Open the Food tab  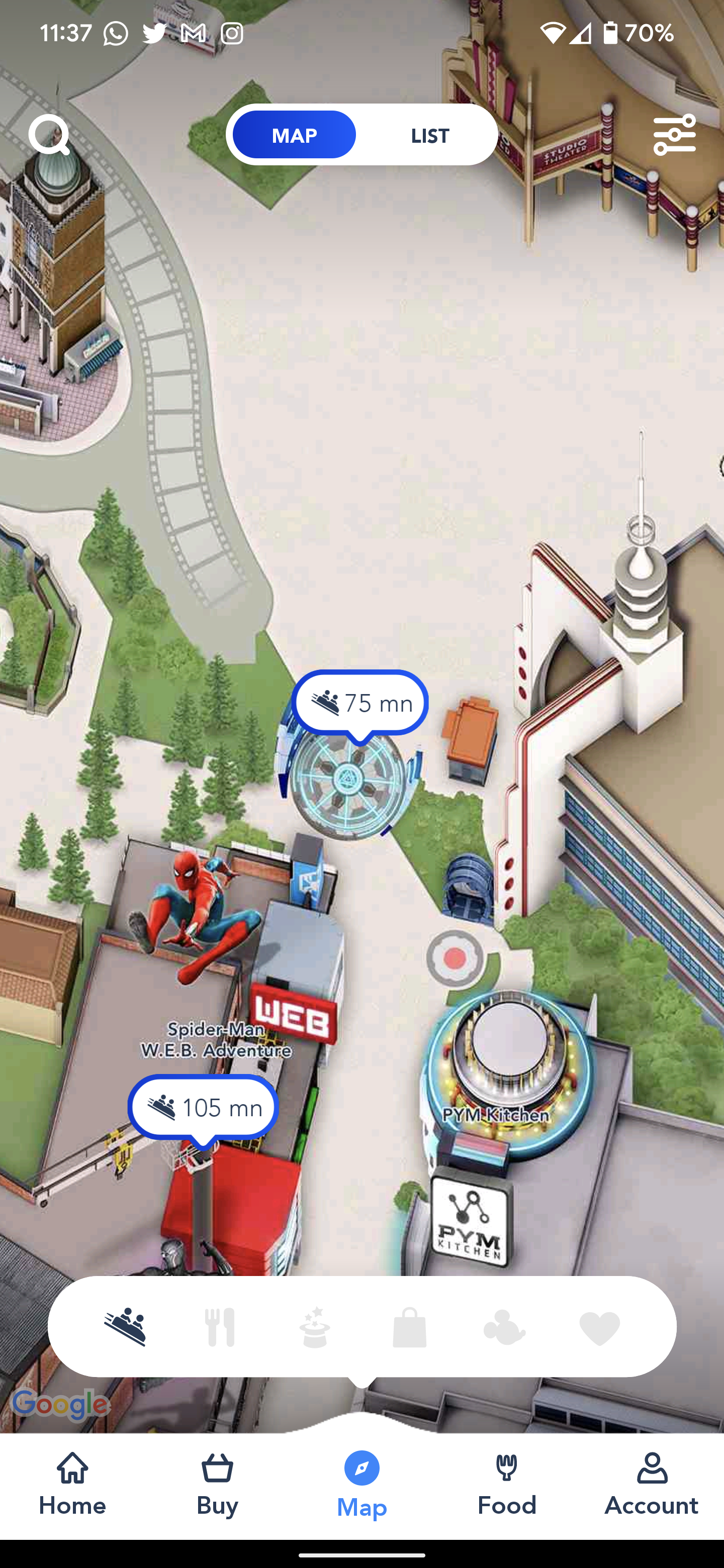pos(507,1485)
